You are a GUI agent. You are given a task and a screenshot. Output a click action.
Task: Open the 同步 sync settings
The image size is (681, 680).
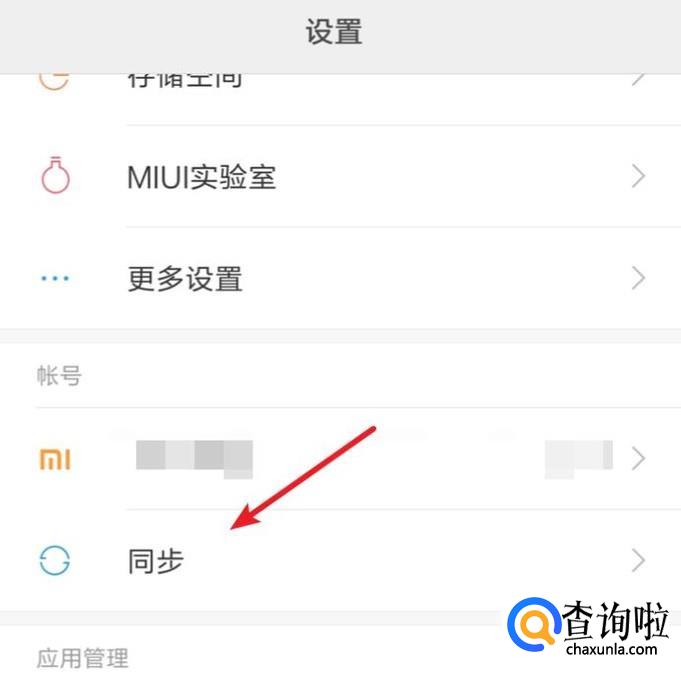coord(340,561)
